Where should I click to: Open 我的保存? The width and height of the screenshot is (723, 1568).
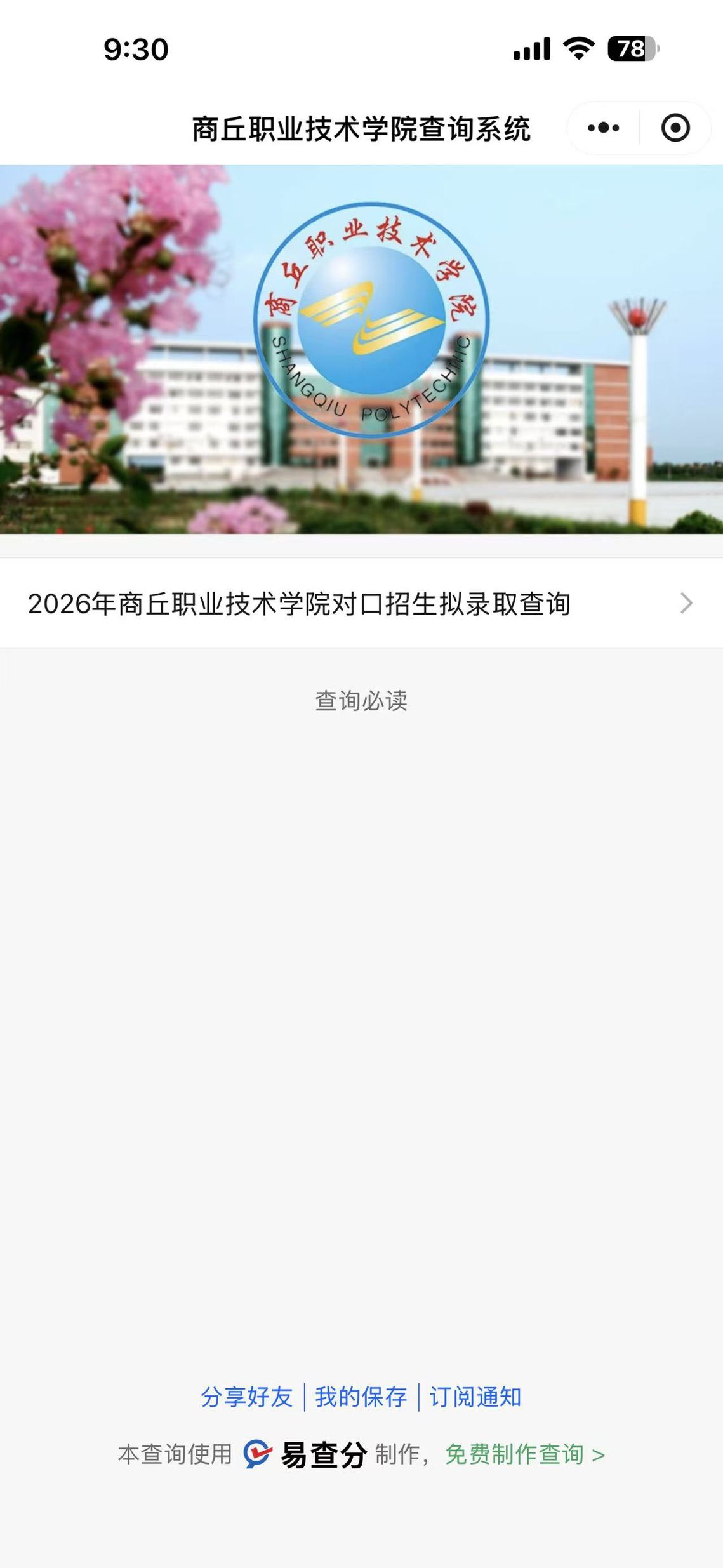pos(361,1397)
